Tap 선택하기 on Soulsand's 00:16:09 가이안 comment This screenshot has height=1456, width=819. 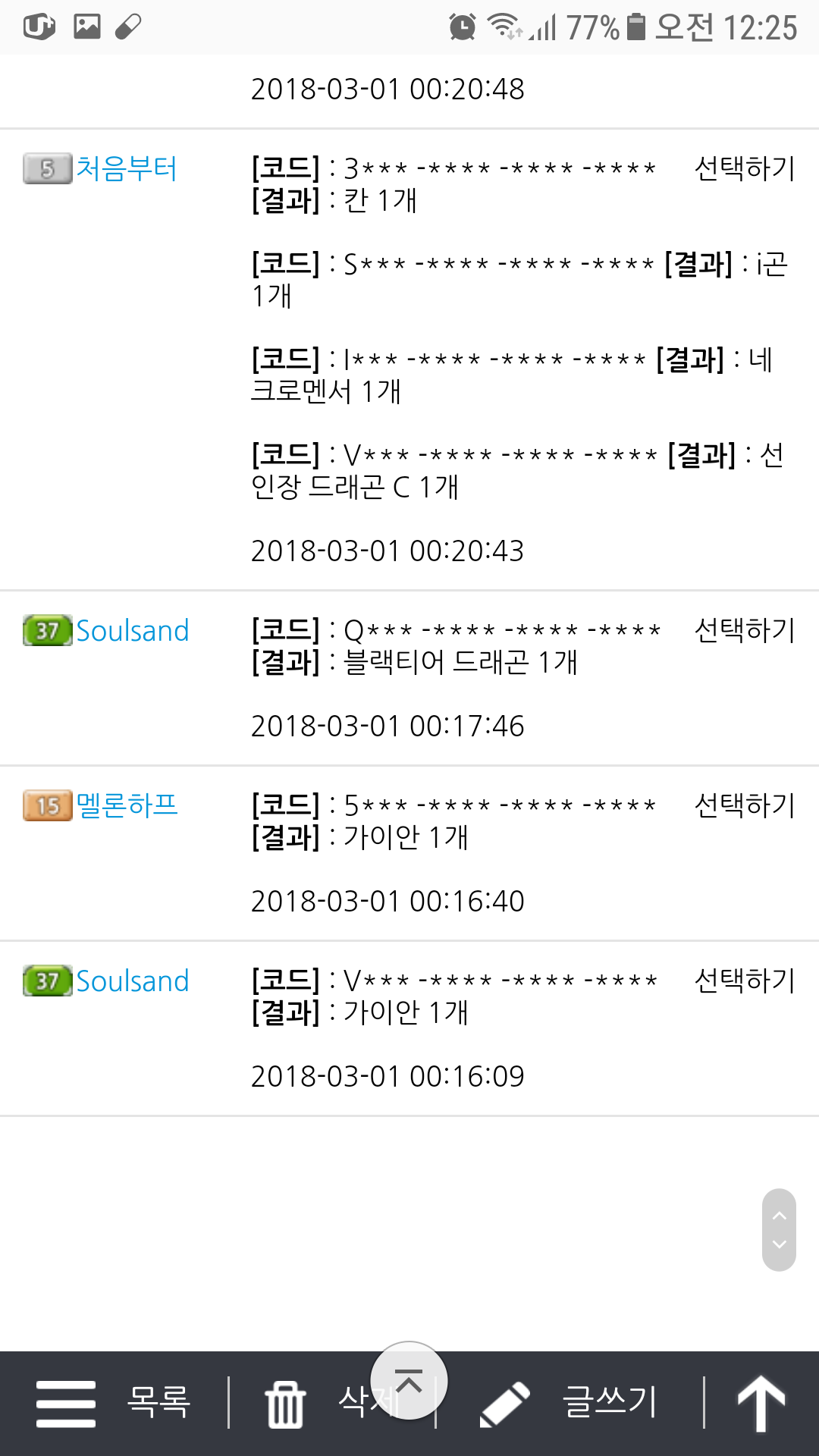[744, 980]
